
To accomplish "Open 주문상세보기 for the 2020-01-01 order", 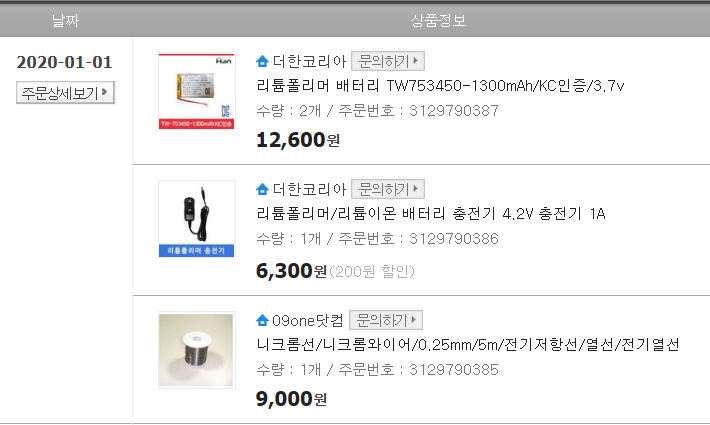I will coord(65,93).
